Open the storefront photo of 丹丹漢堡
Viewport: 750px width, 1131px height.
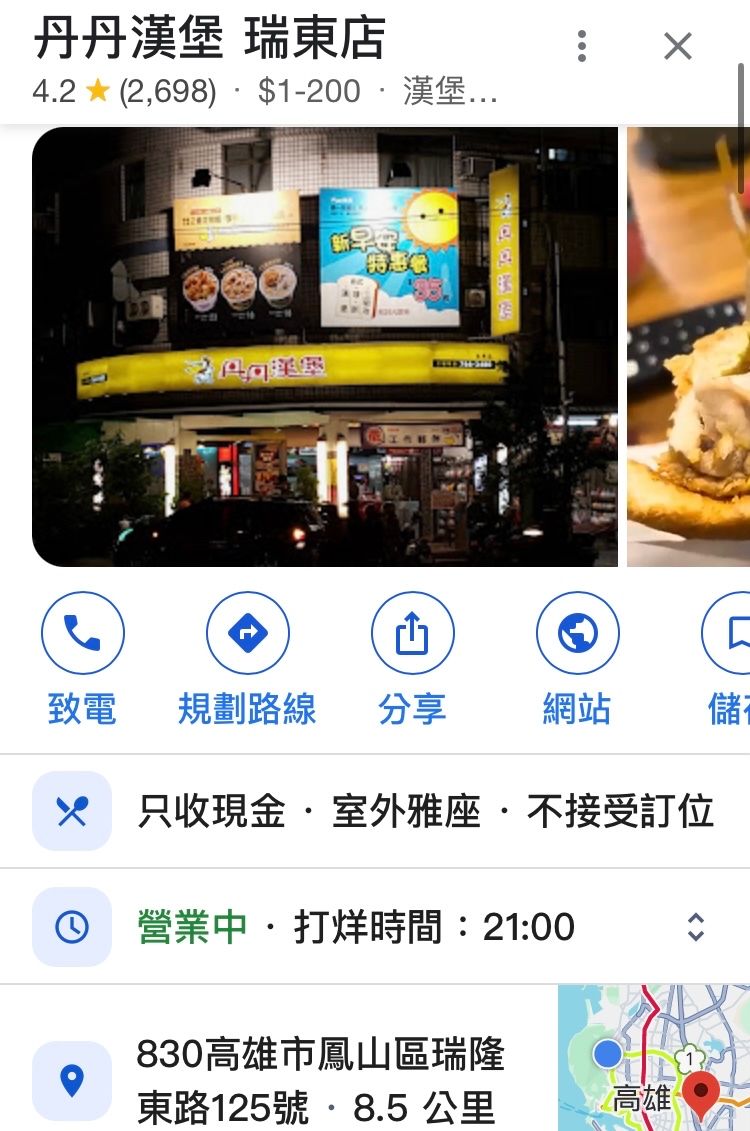(325, 346)
